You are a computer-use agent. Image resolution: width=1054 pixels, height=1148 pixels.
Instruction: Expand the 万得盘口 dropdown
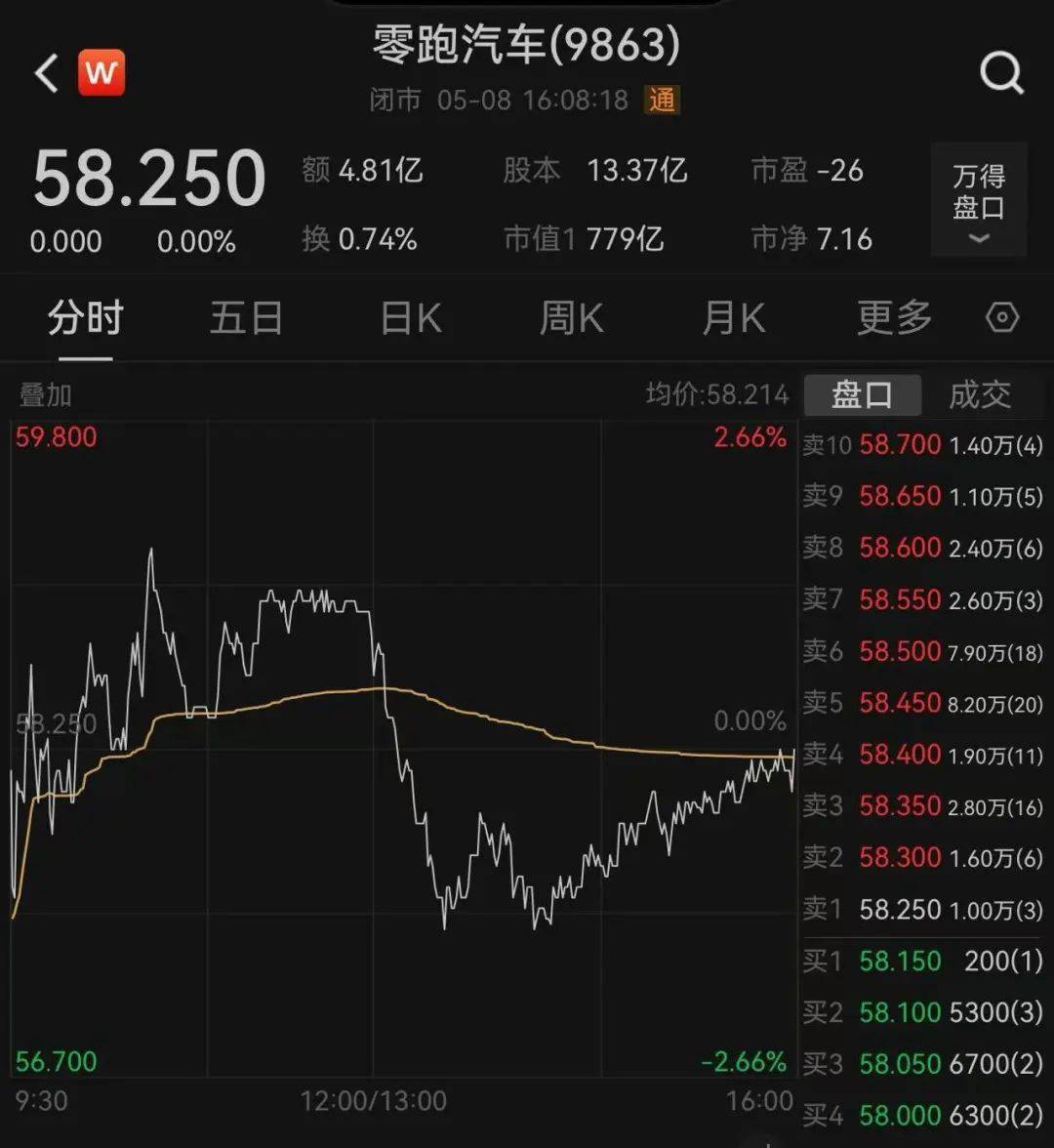(x=978, y=200)
